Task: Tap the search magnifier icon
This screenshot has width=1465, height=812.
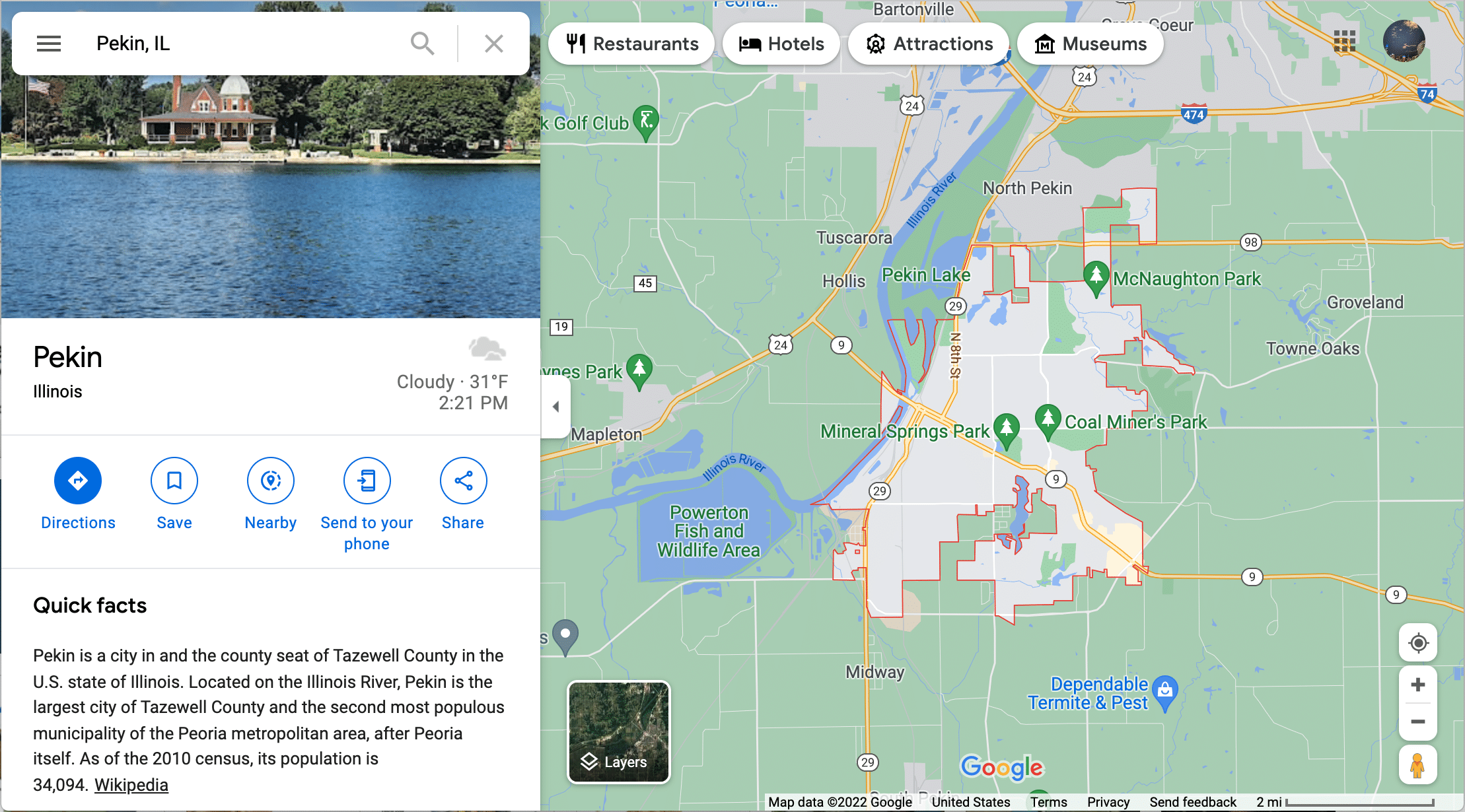Action: point(423,44)
